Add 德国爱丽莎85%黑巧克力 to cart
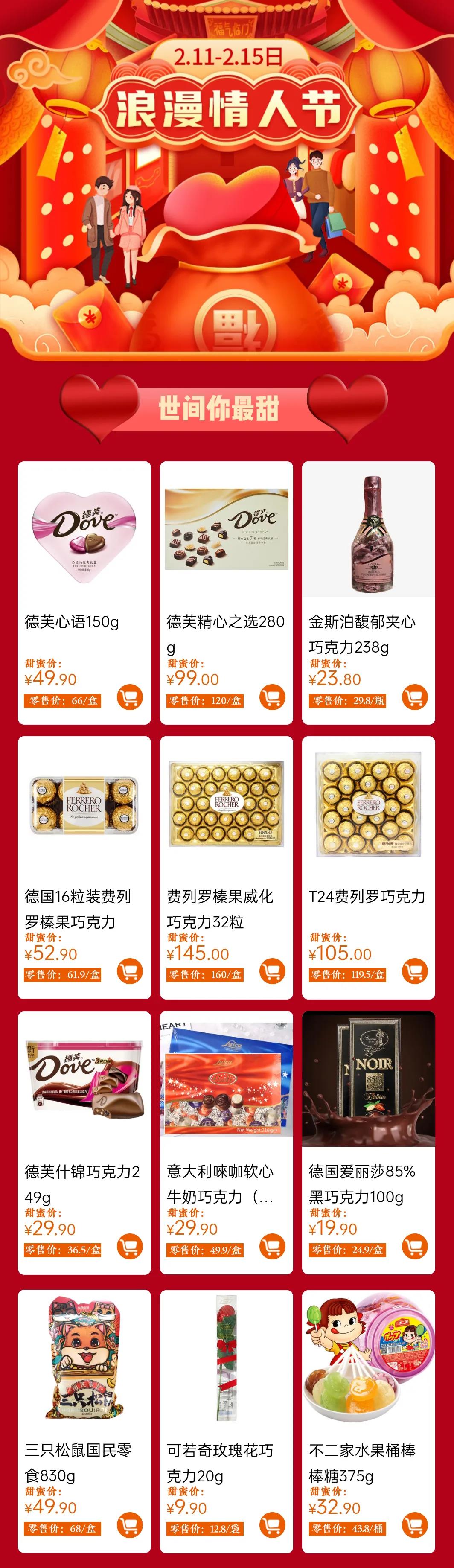454x1568 pixels. pyautogui.click(x=414, y=1246)
